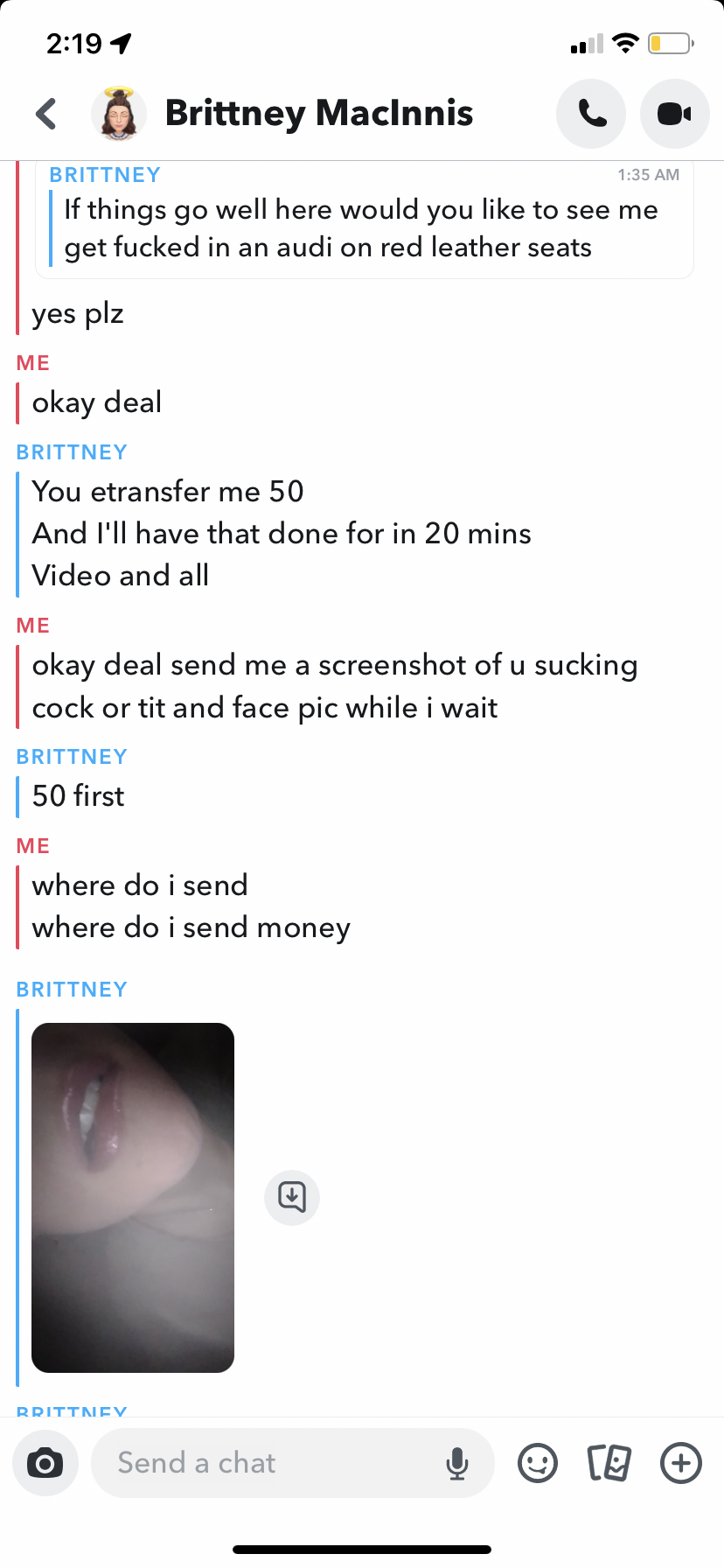Screen dimensions: 724x1568
Task: Go back using the back arrow
Action: pos(46,114)
